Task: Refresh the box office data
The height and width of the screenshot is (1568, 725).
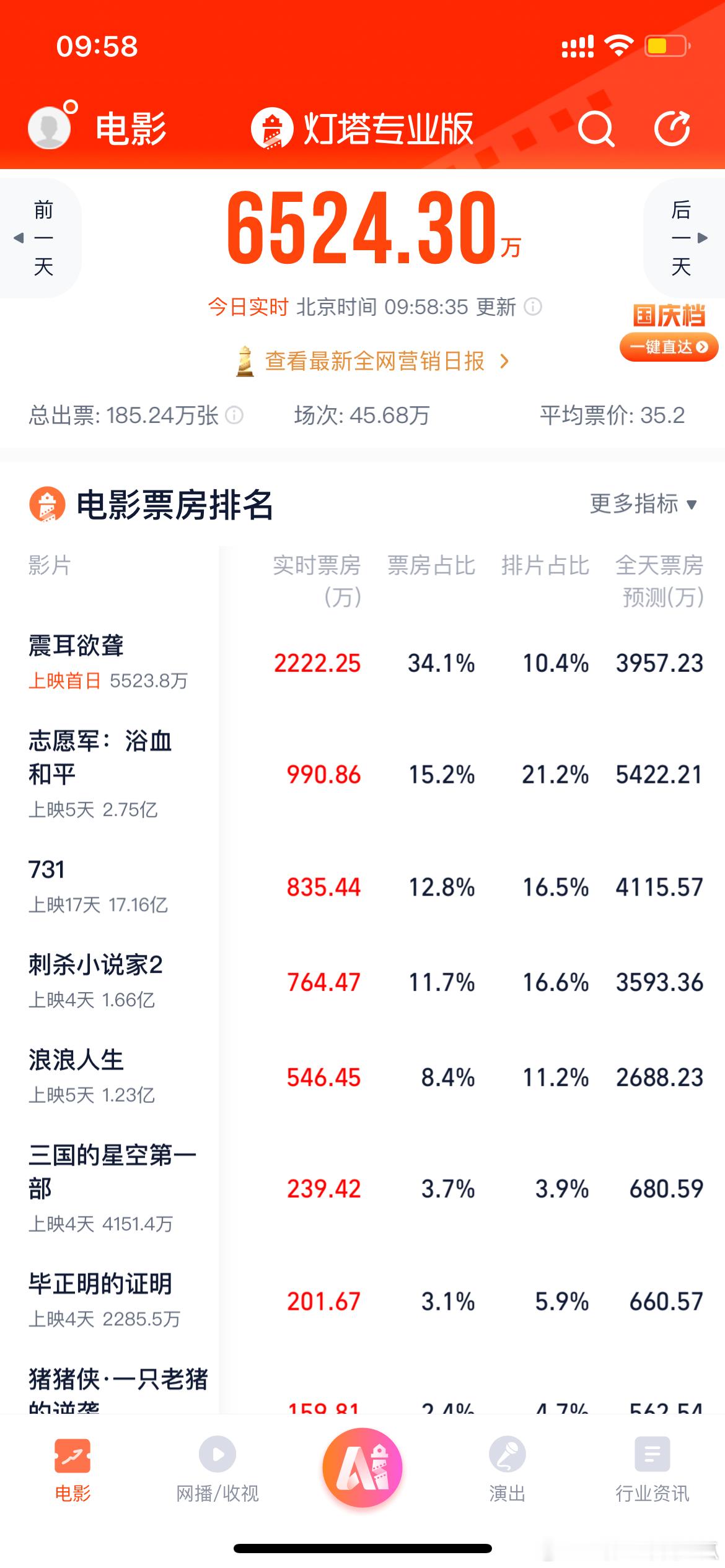Action: (x=672, y=129)
